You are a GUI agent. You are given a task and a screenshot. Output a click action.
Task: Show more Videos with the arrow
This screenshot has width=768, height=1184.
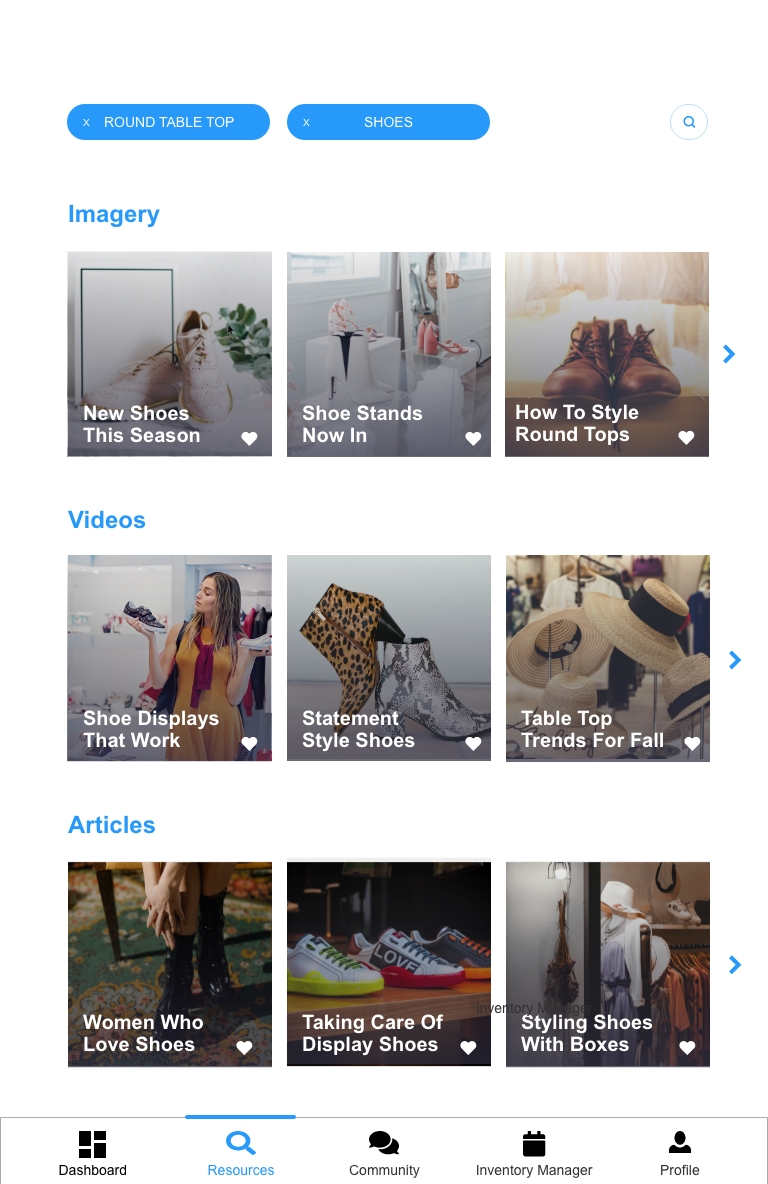pyautogui.click(x=735, y=660)
